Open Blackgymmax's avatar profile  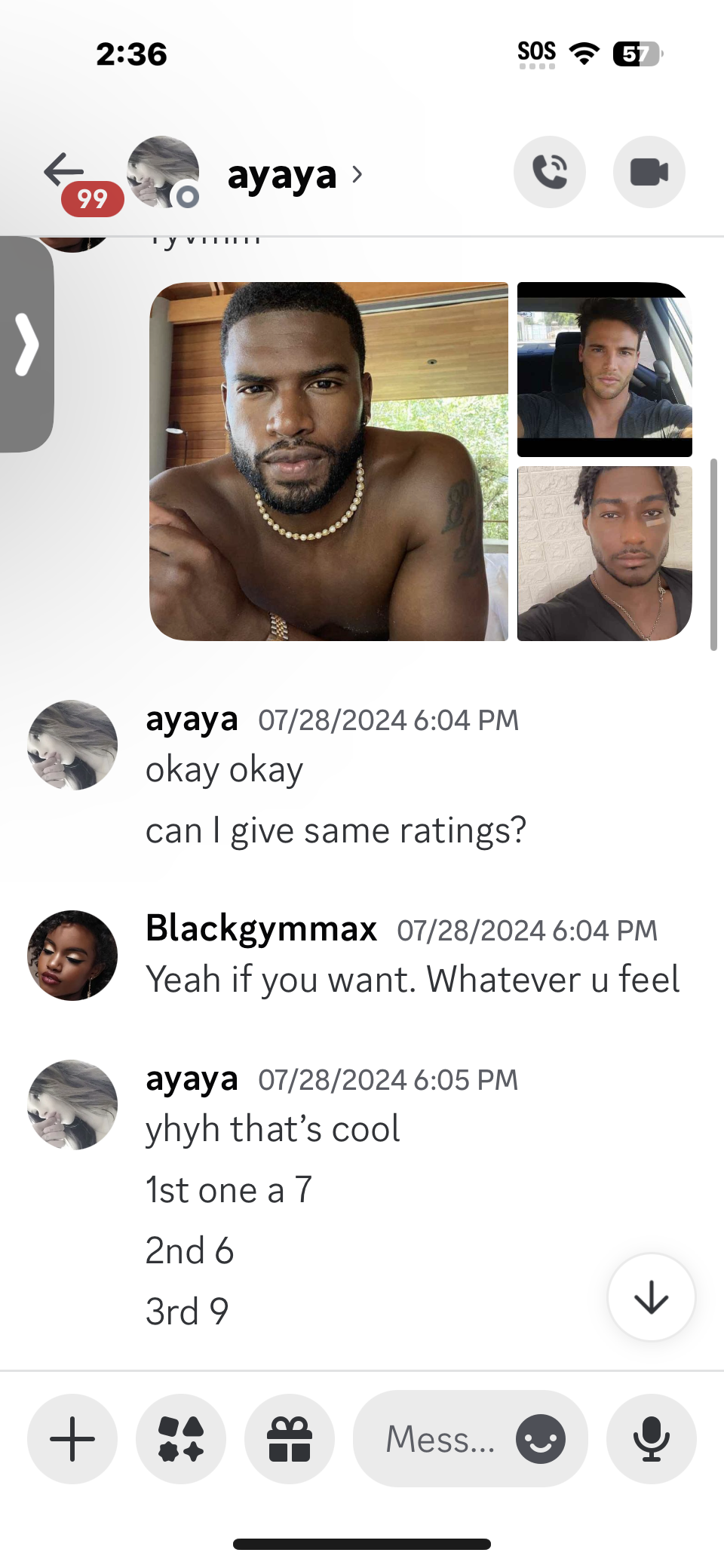pyautogui.click(x=72, y=956)
